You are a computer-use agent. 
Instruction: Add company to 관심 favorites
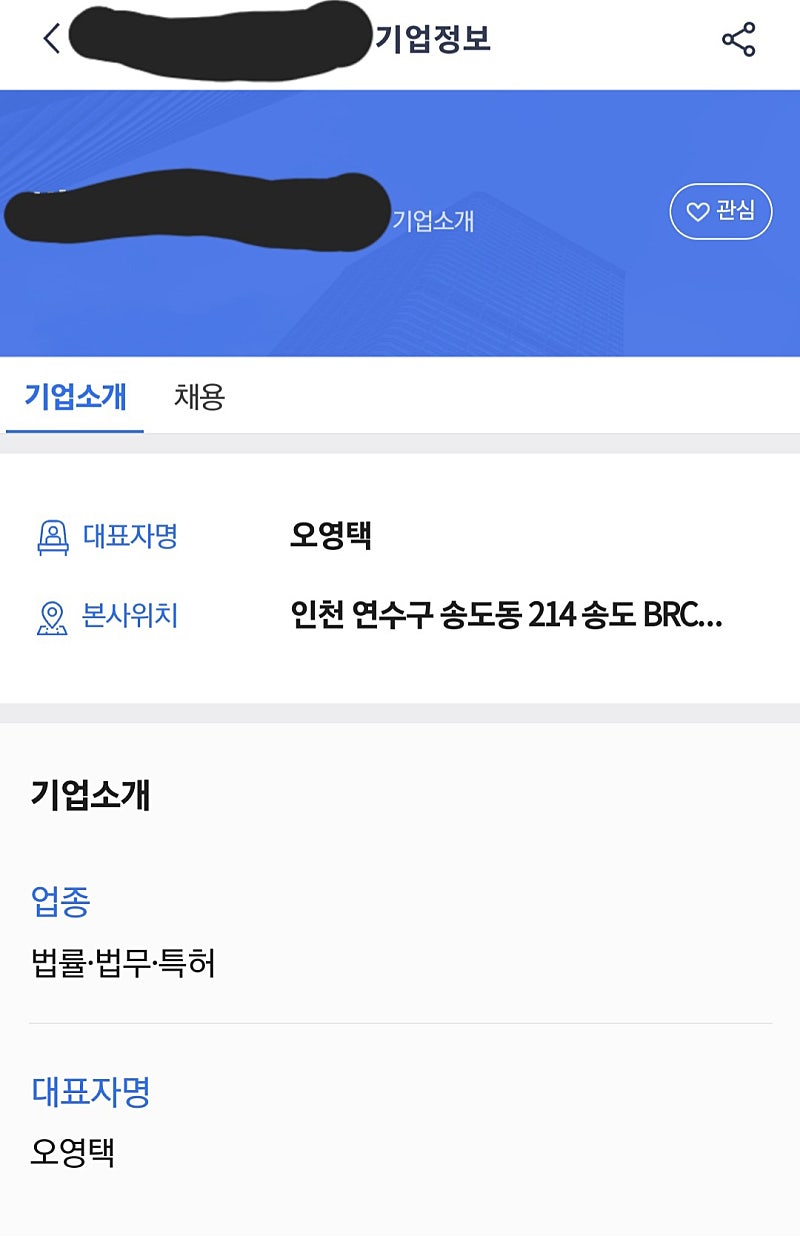pyautogui.click(x=720, y=211)
